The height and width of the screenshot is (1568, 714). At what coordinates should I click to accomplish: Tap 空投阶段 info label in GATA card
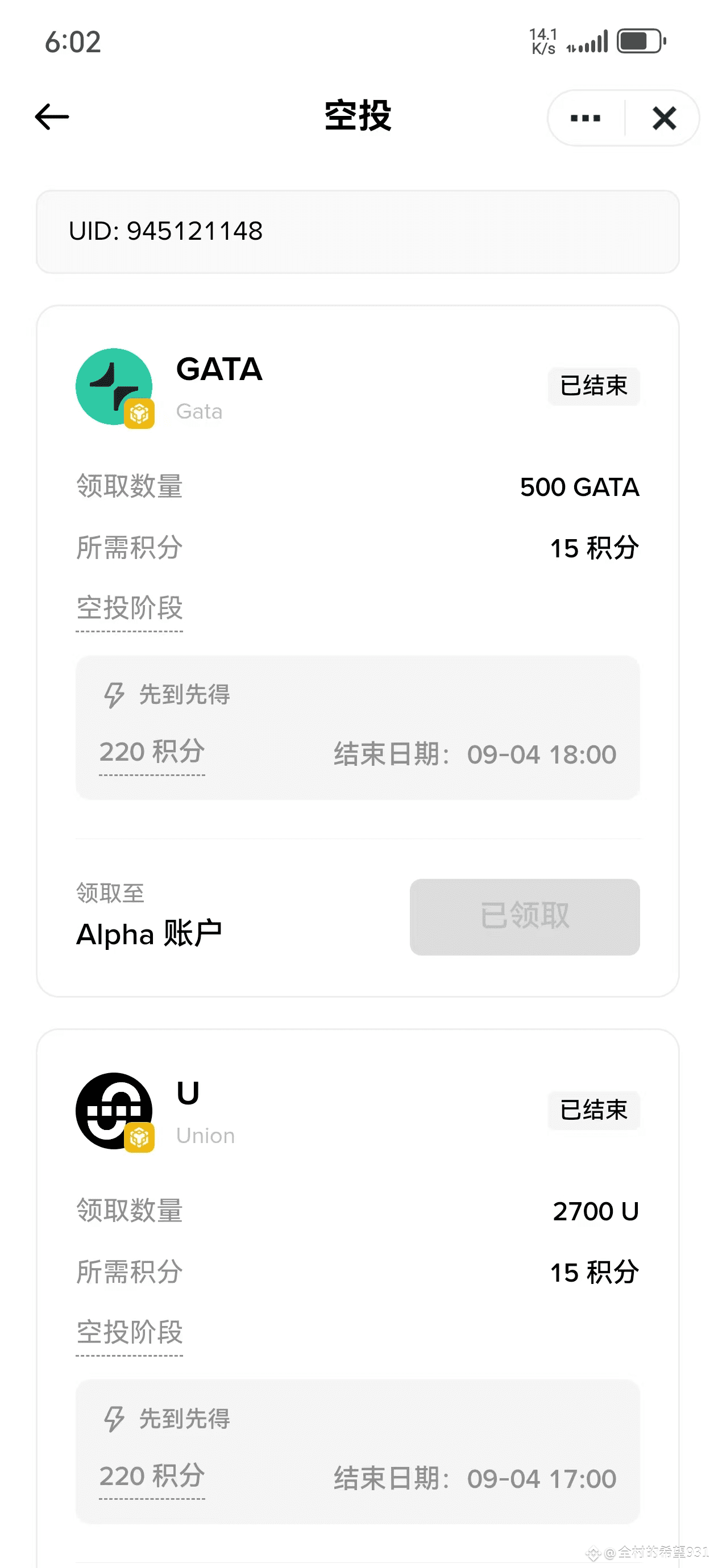(129, 608)
